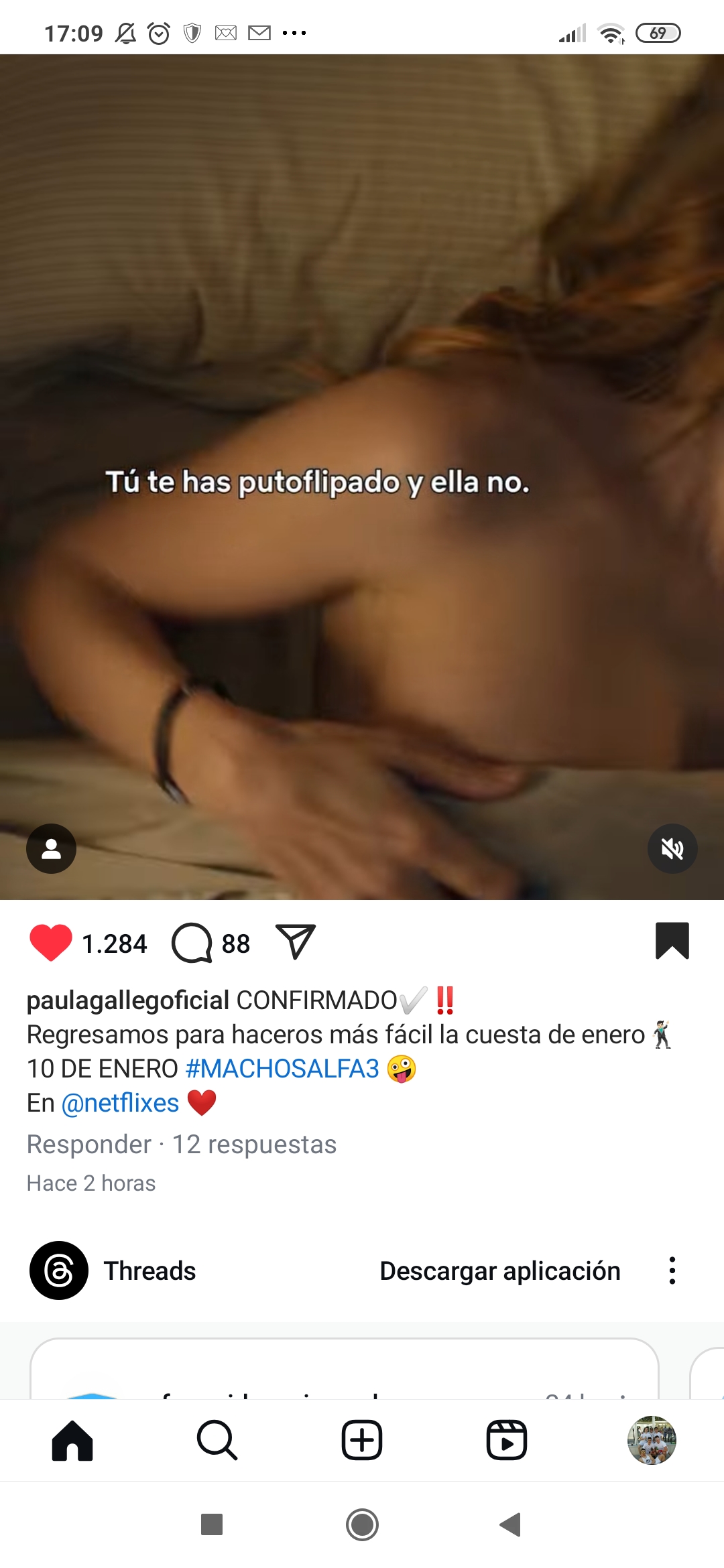The height and width of the screenshot is (1568, 724).
Task: Tap Responder to reply to the caption
Action: (89, 1145)
